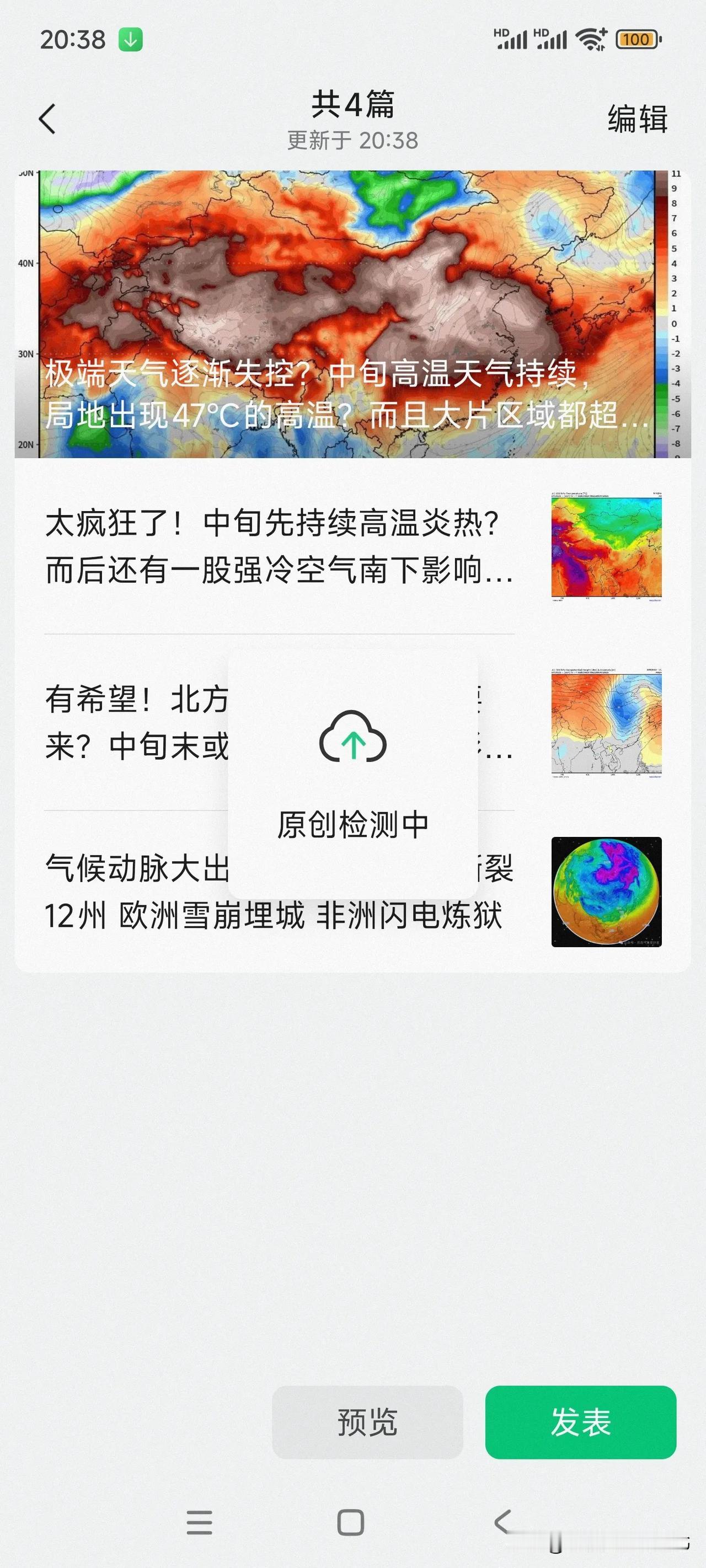Go back using the top-left arrow
The image size is (706, 1568).
[47, 119]
